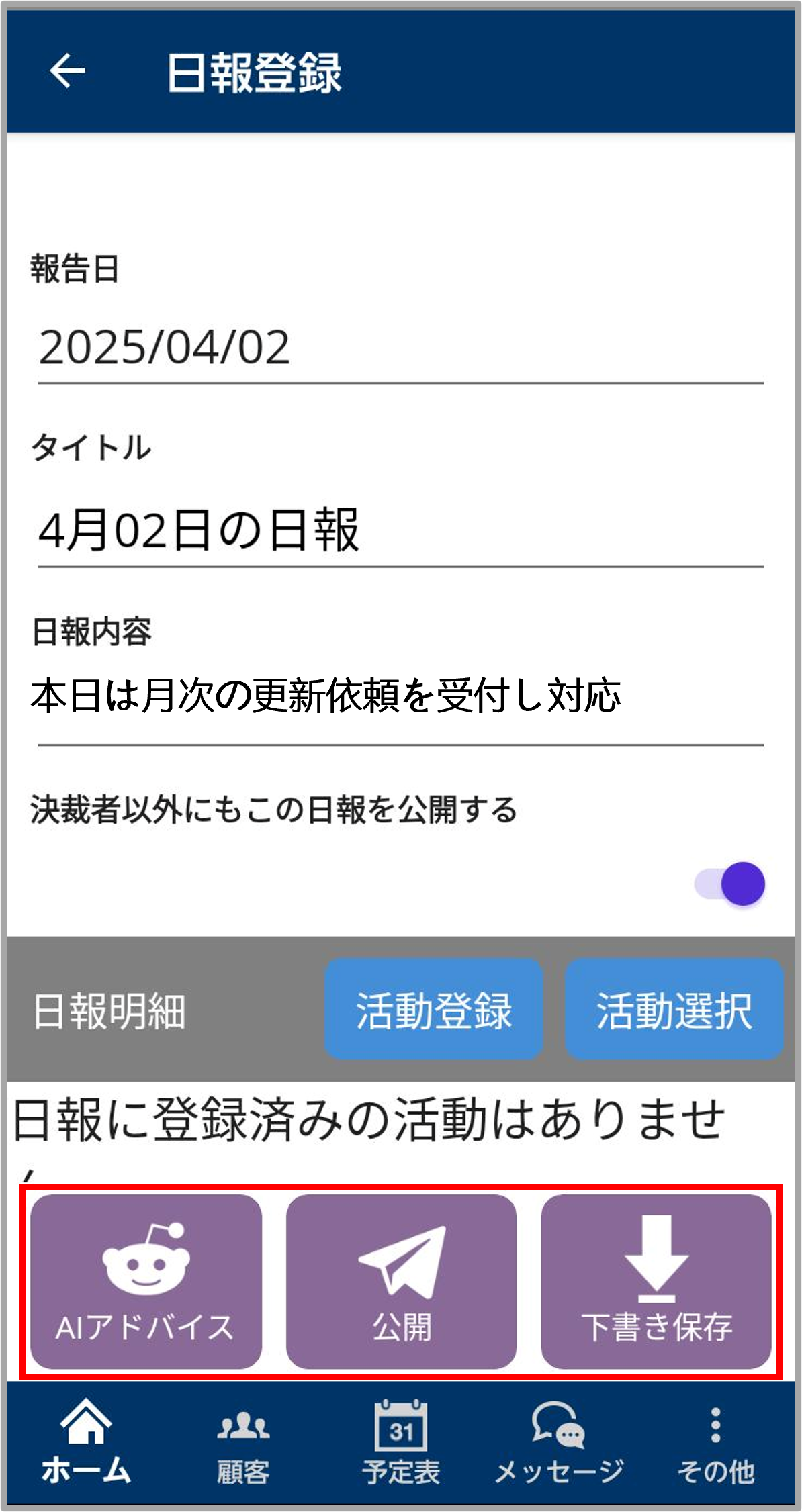The height and width of the screenshot is (1512, 802).
Task: Edit the タイトル text field
Action: tap(400, 530)
